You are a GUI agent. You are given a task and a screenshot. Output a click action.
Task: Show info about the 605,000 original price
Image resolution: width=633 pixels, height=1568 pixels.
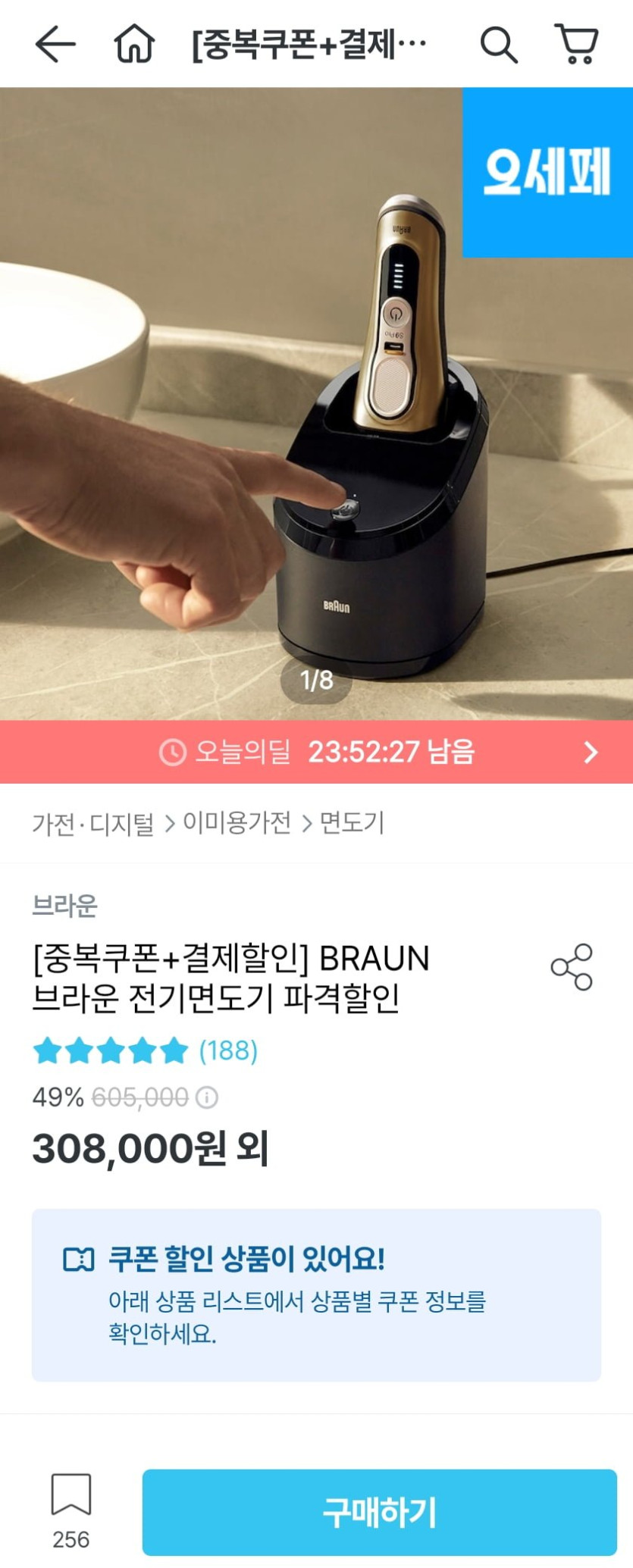(x=207, y=1097)
